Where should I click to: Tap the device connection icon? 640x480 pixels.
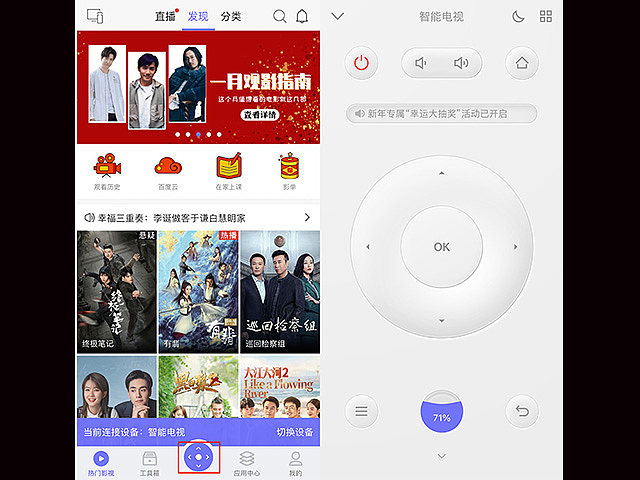pos(95,16)
